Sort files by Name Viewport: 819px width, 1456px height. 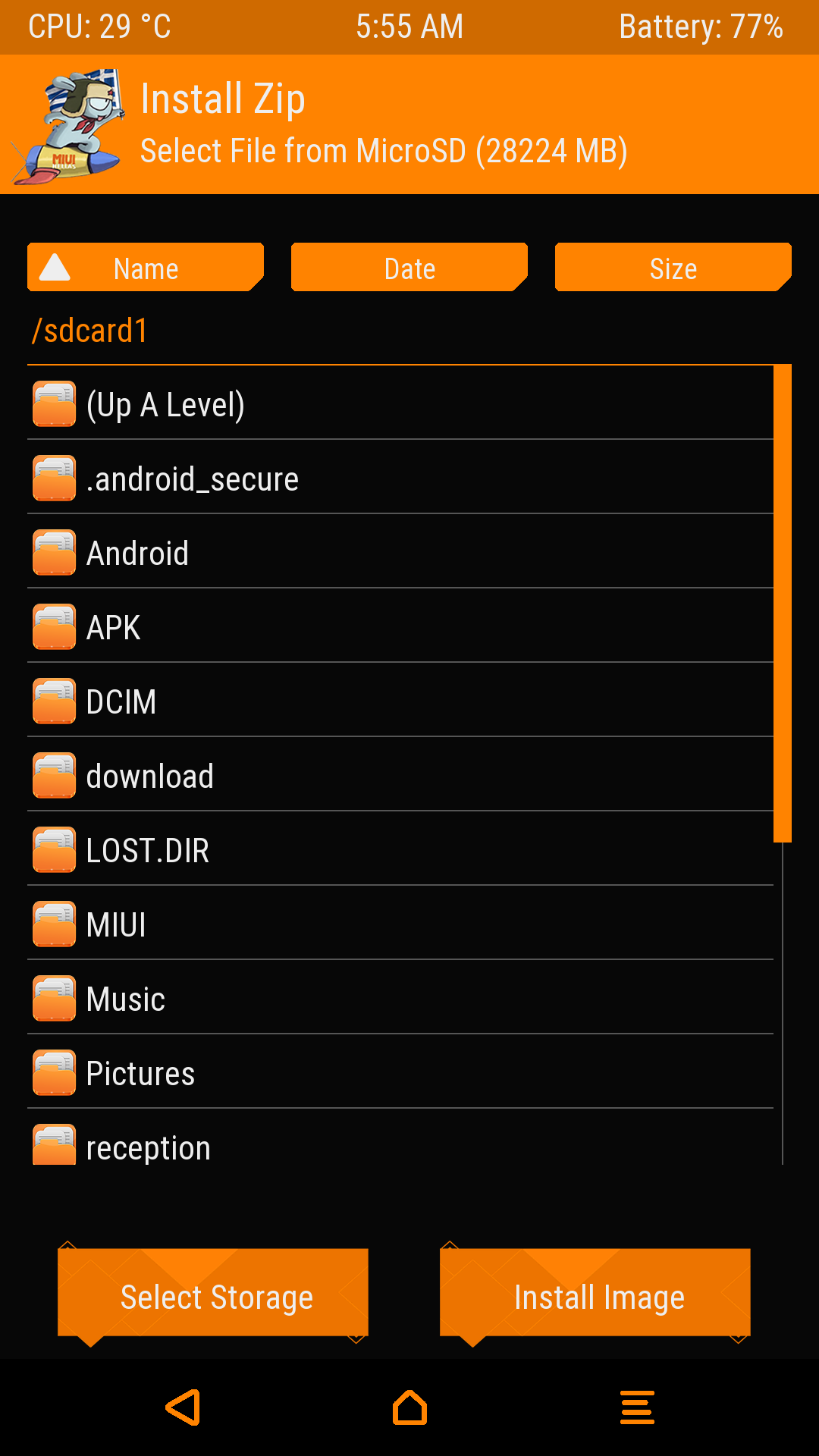[145, 268]
